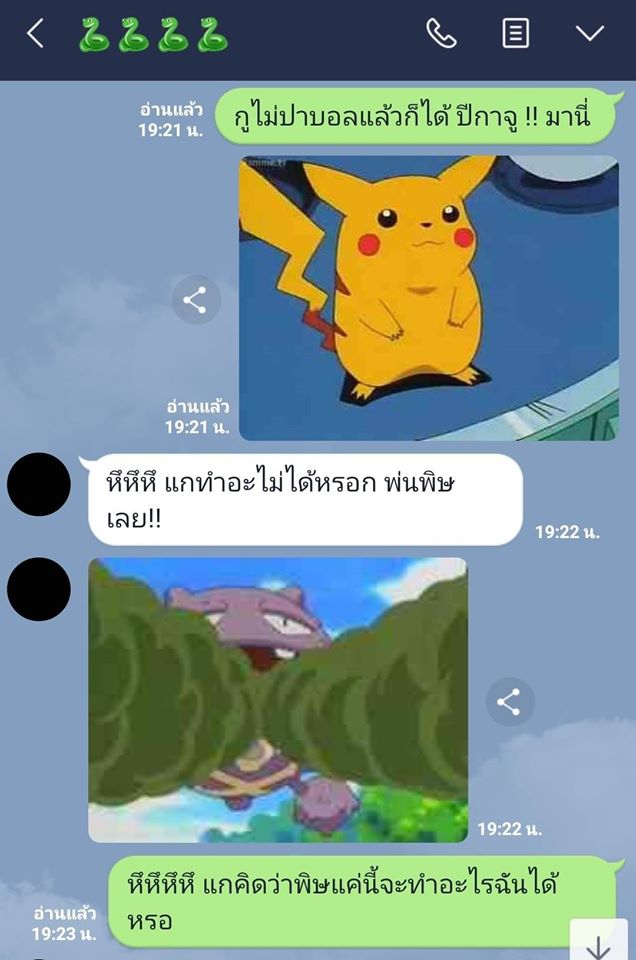Open sender's profile beside 'พ่นพิษเลย!!' message

[38, 485]
